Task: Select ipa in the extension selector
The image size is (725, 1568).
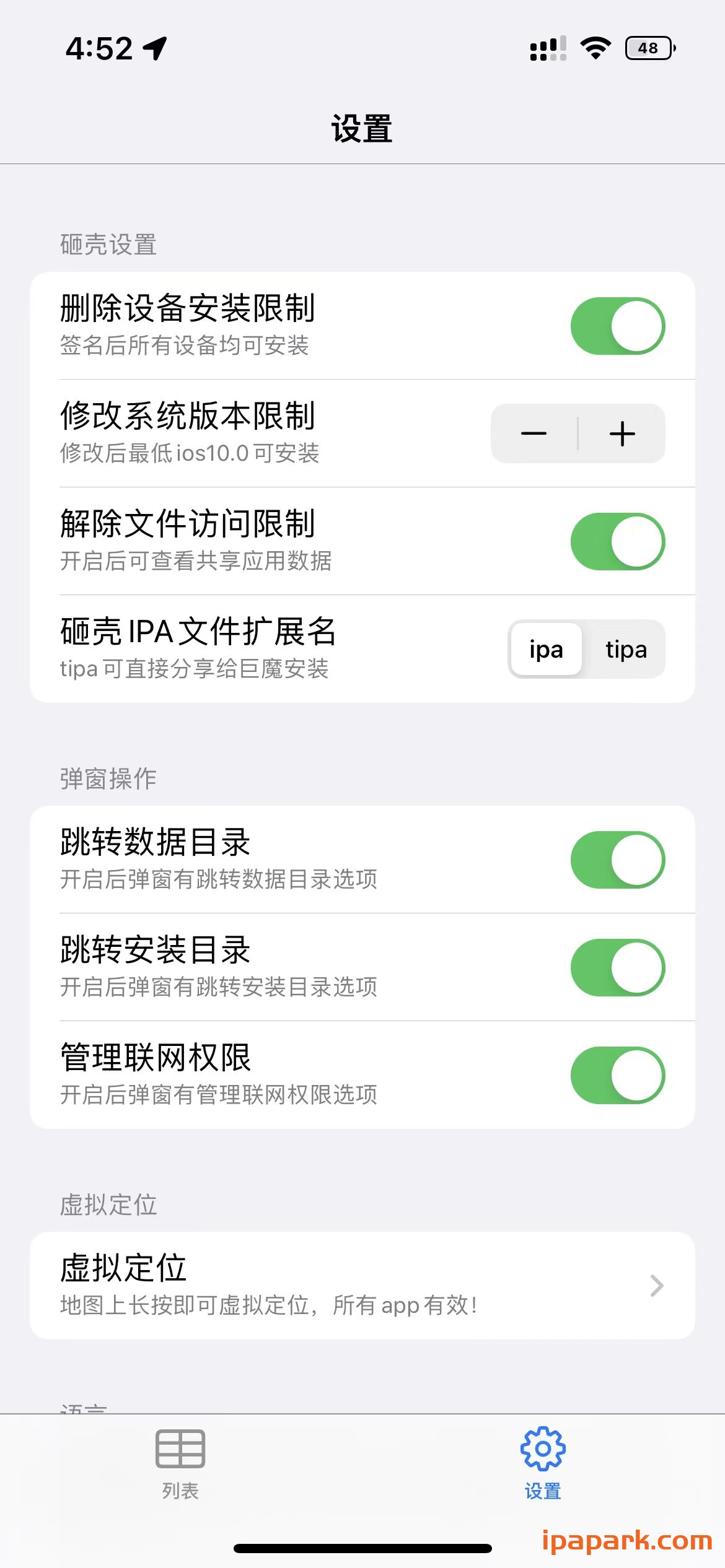Action: click(545, 650)
